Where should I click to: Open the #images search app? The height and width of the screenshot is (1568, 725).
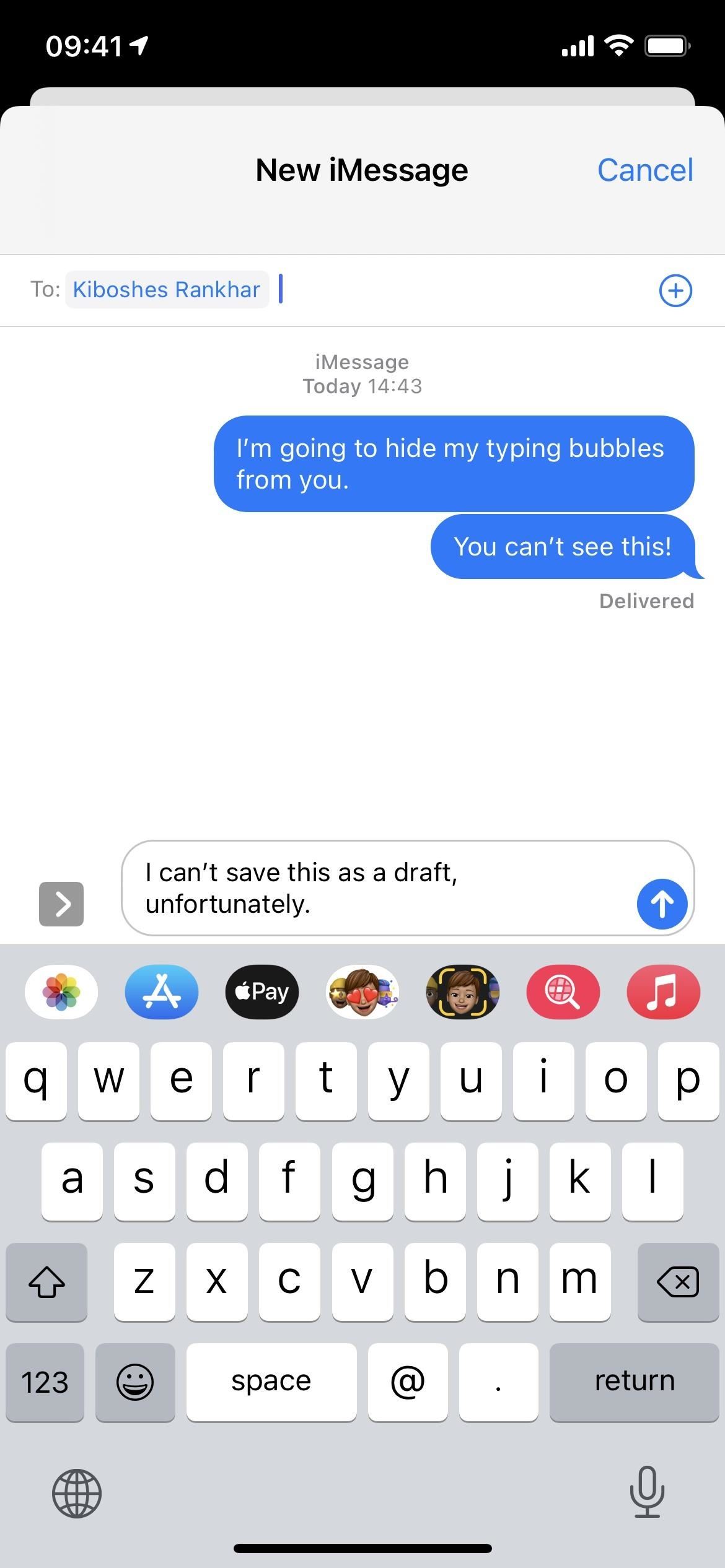pos(563,992)
